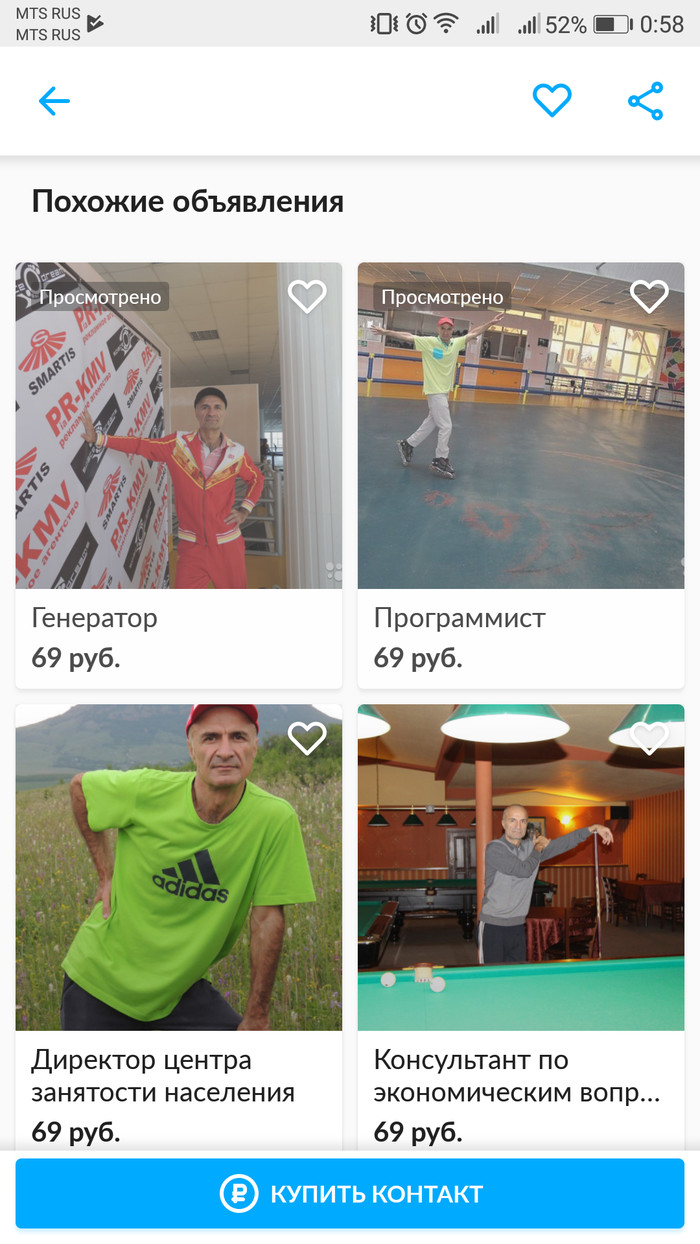The width and height of the screenshot is (700, 1244).
Task: Like the Консультант по экономическим card
Action: 649,738
